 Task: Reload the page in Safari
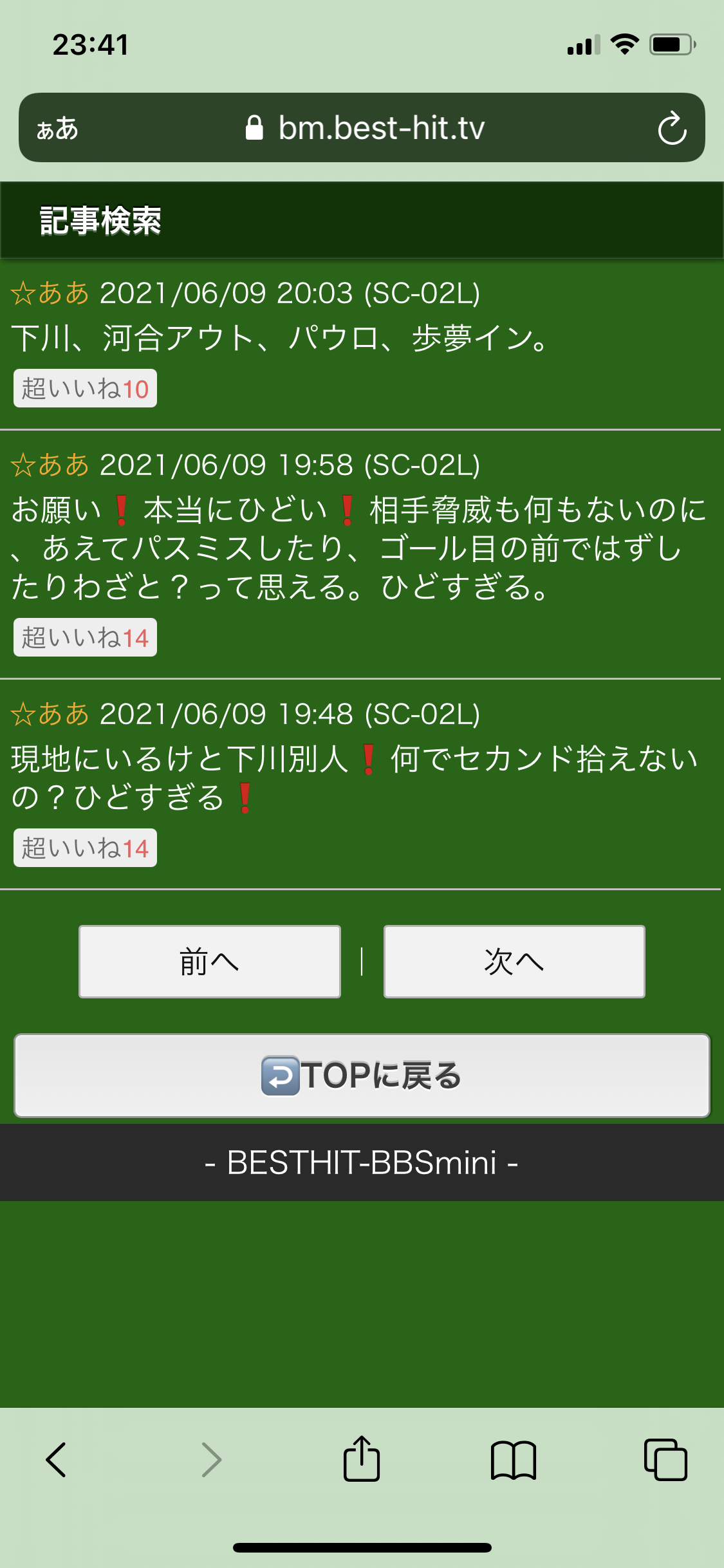[672, 128]
